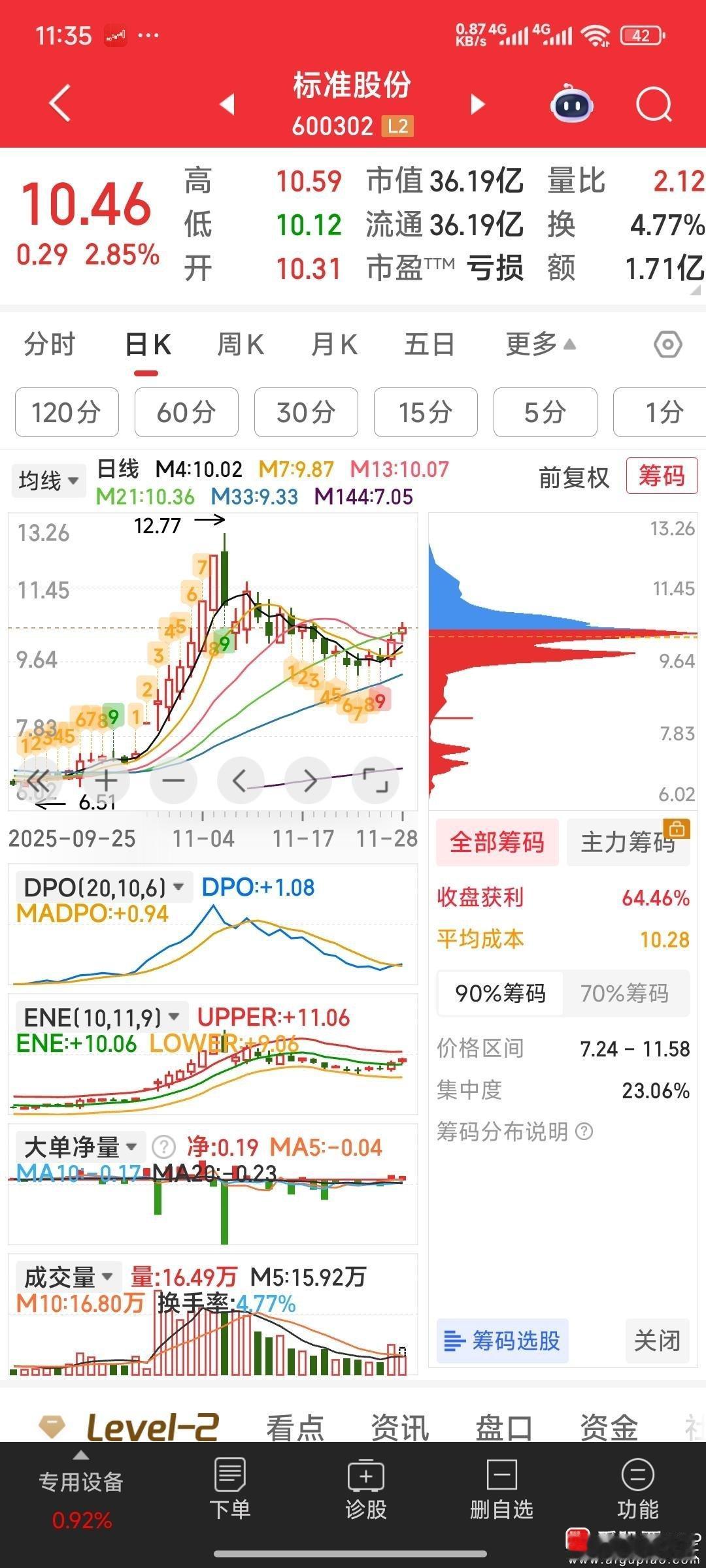This screenshot has height=1568, width=706.
Task: Choose the 60分 interval chip
Action: click(x=186, y=412)
